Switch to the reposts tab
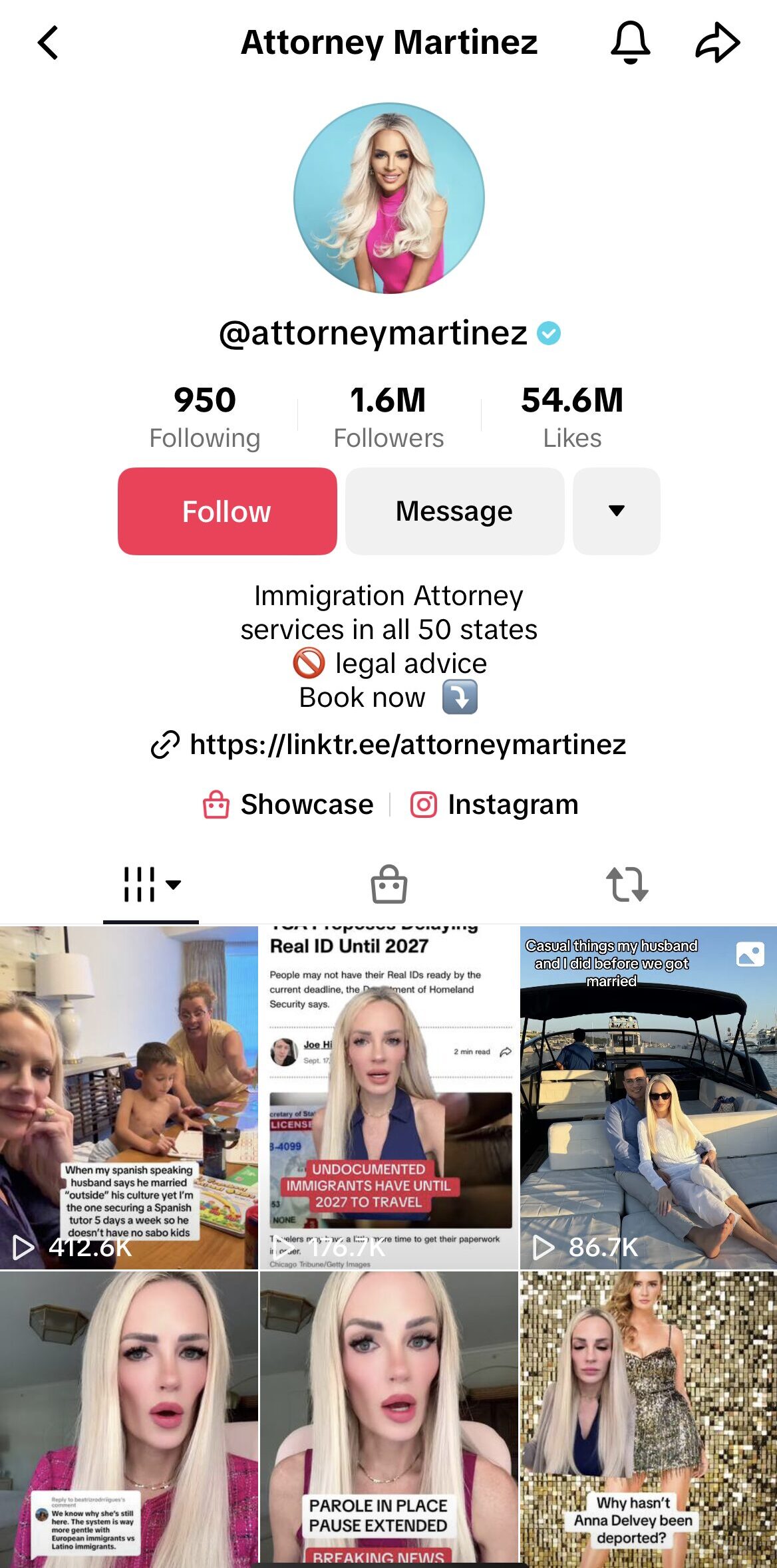Screen dimensions: 777x1568 click(x=627, y=885)
